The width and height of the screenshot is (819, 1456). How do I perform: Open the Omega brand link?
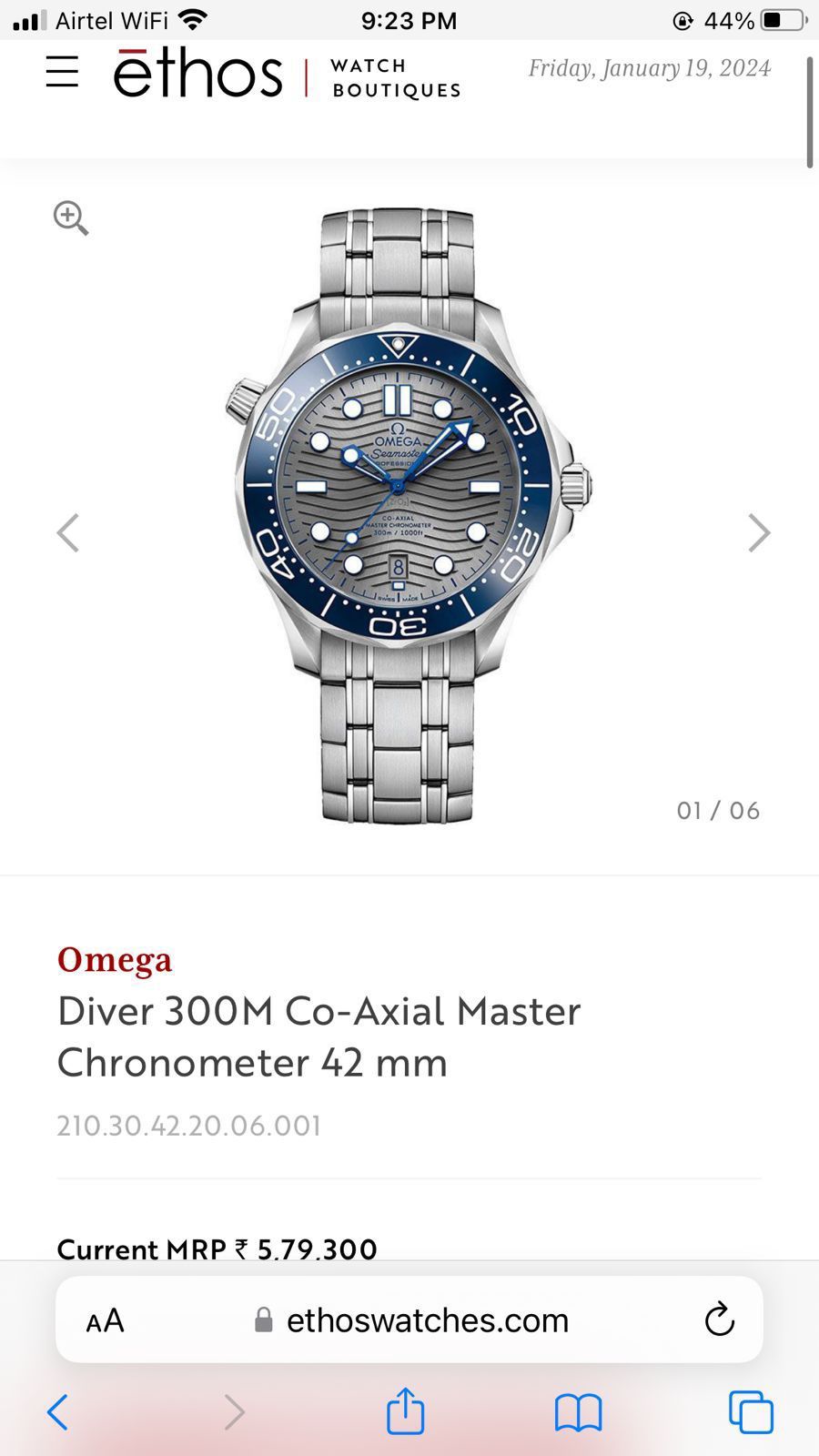pos(115,959)
